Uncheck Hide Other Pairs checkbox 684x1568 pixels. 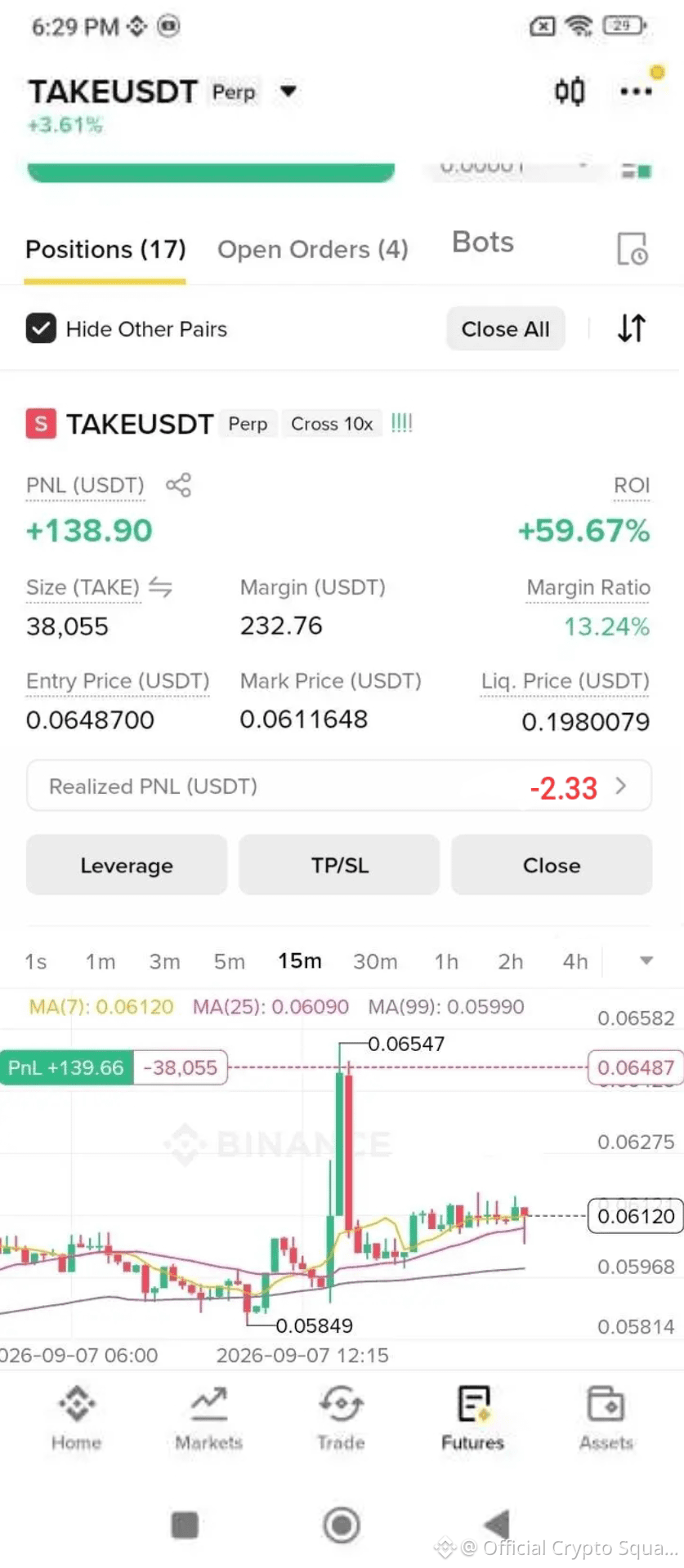pos(41,329)
